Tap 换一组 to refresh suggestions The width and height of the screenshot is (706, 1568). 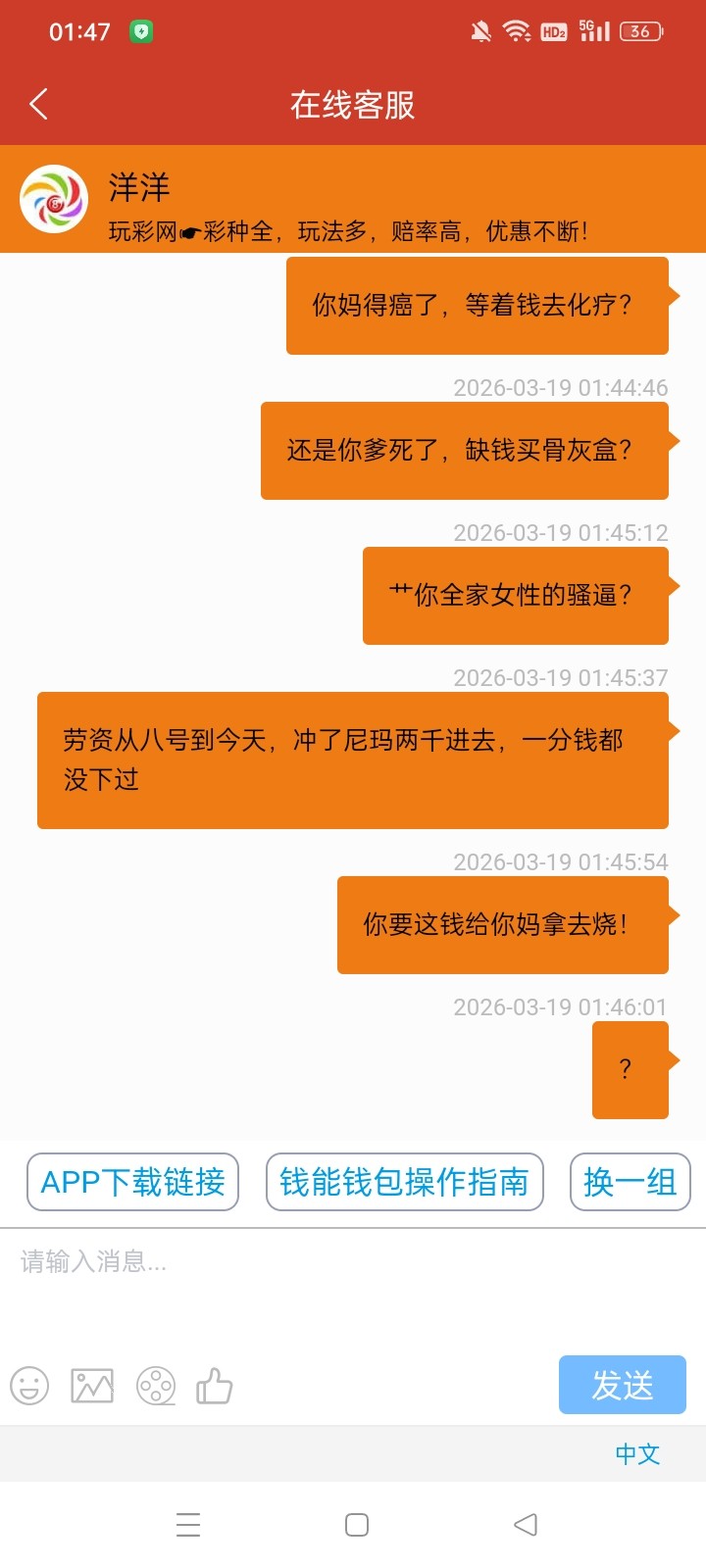tap(629, 1182)
